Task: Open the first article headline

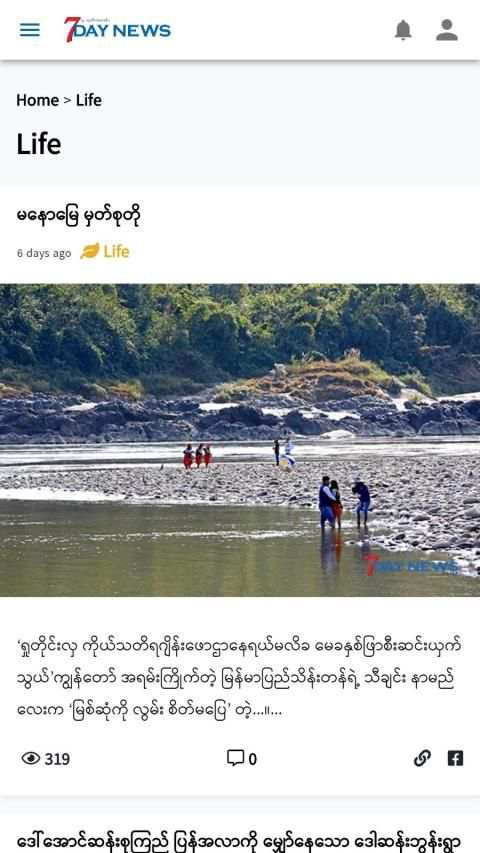Action: click(79, 217)
